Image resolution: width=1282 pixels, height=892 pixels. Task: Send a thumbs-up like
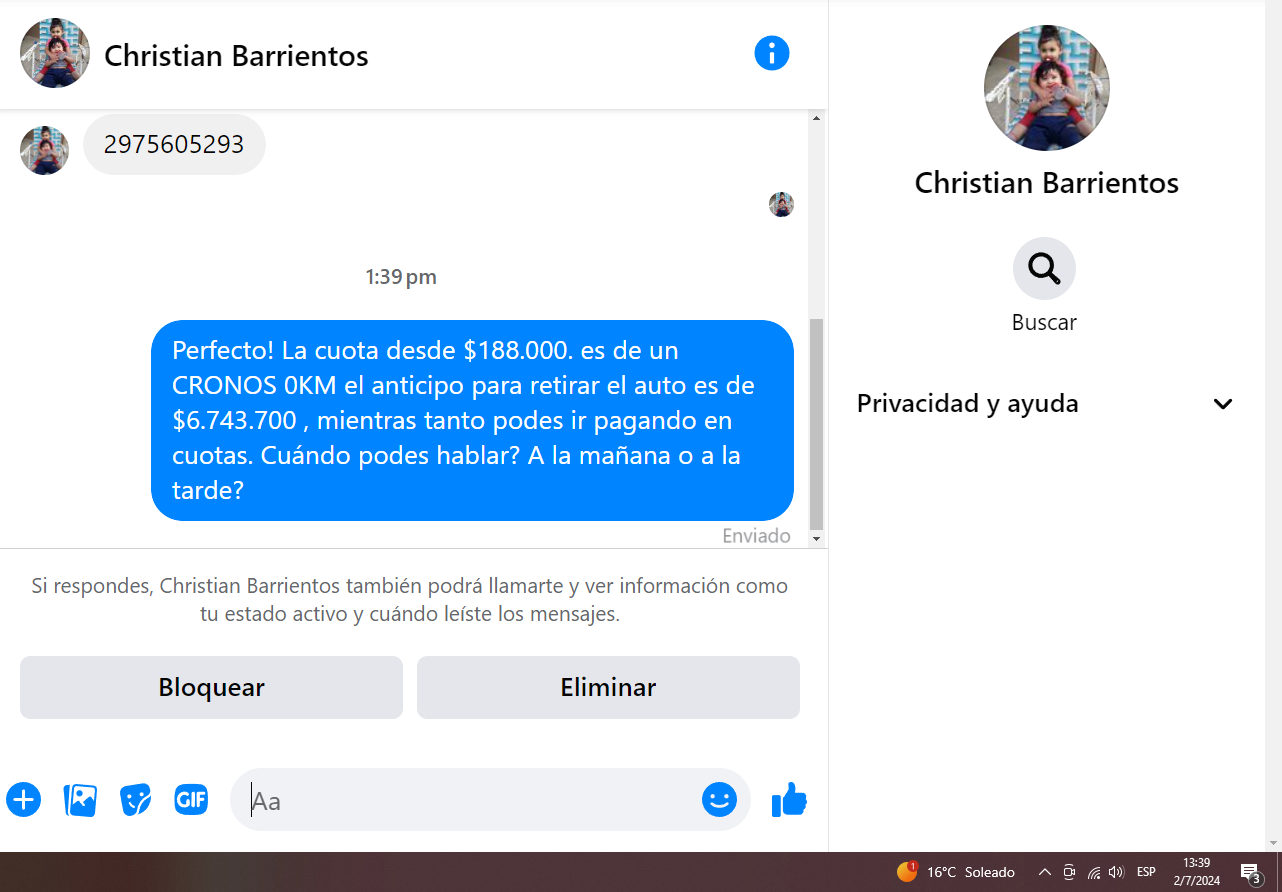[789, 800]
